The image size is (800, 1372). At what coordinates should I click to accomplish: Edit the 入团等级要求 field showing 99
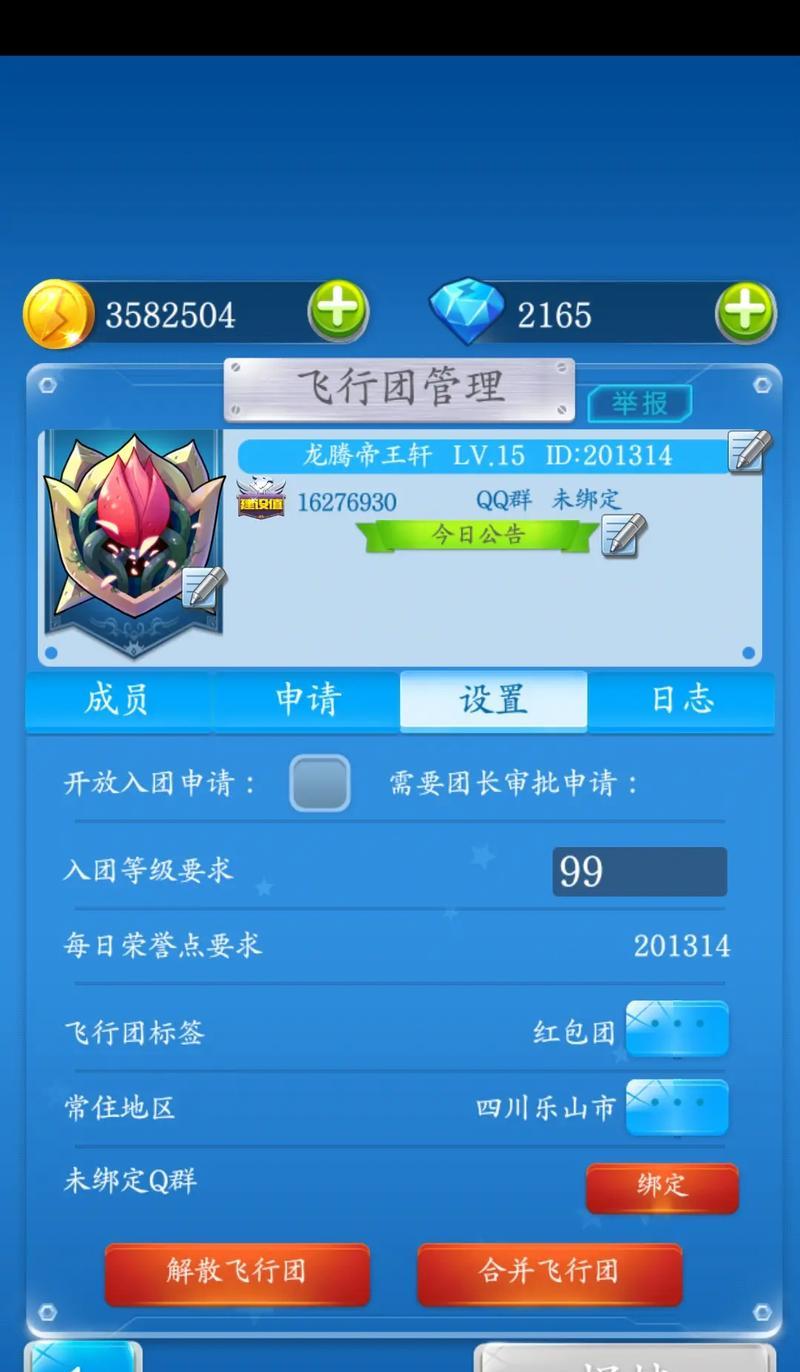(639, 872)
